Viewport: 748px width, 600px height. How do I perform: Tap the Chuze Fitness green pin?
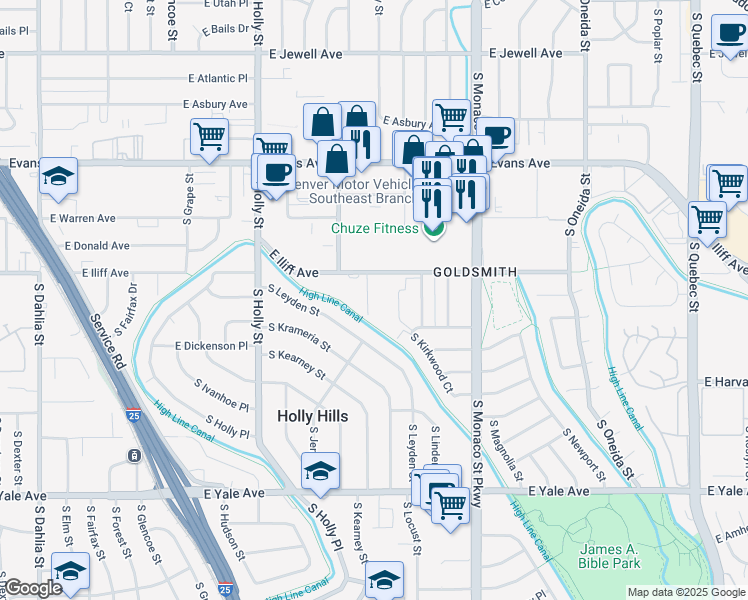(434, 231)
